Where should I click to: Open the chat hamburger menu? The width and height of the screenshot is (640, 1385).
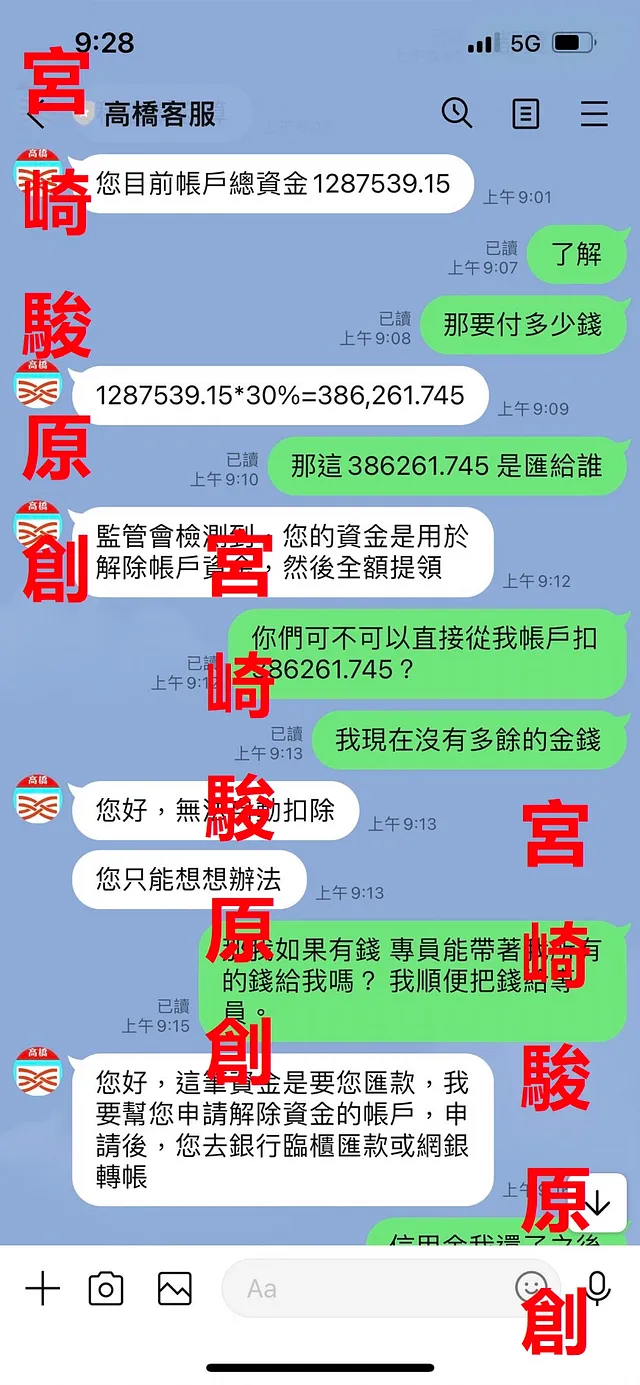coord(594,113)
